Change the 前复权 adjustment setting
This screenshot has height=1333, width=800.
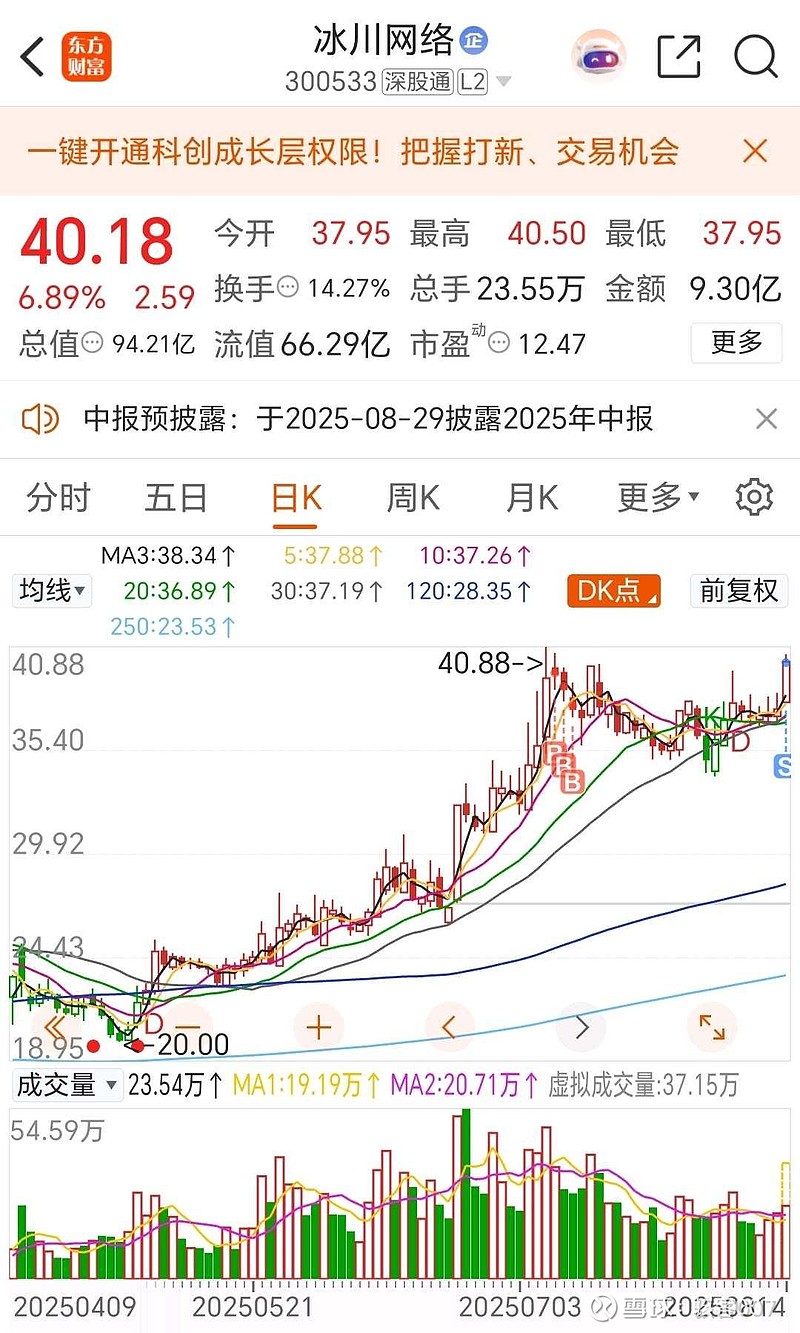(738, 591)
